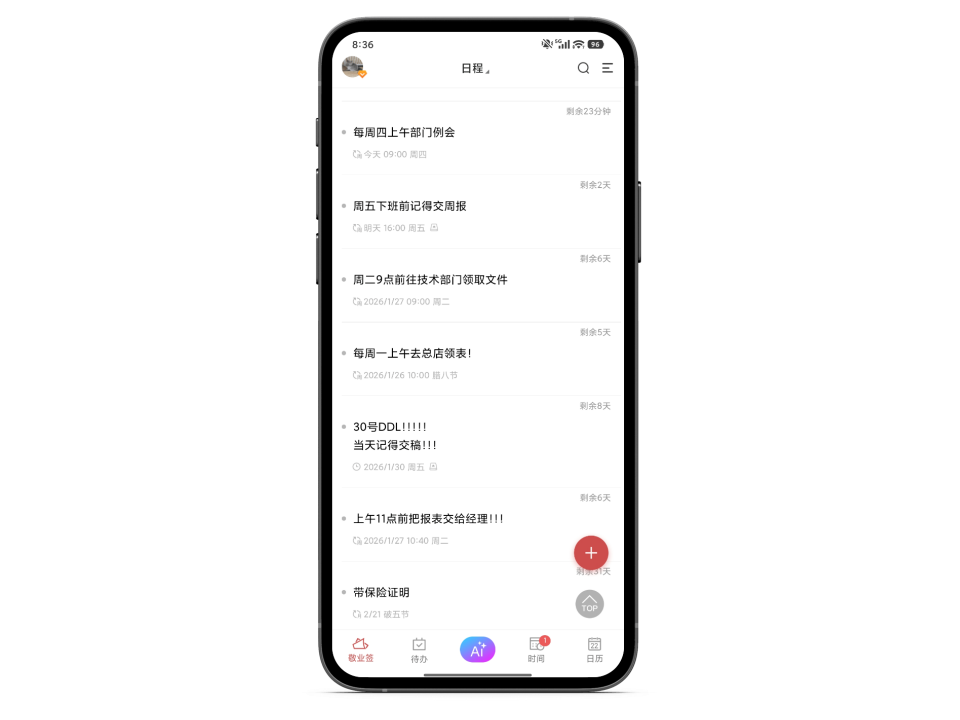
Task: Open the 每周一上午去总店领表 note
Action: 412,353
